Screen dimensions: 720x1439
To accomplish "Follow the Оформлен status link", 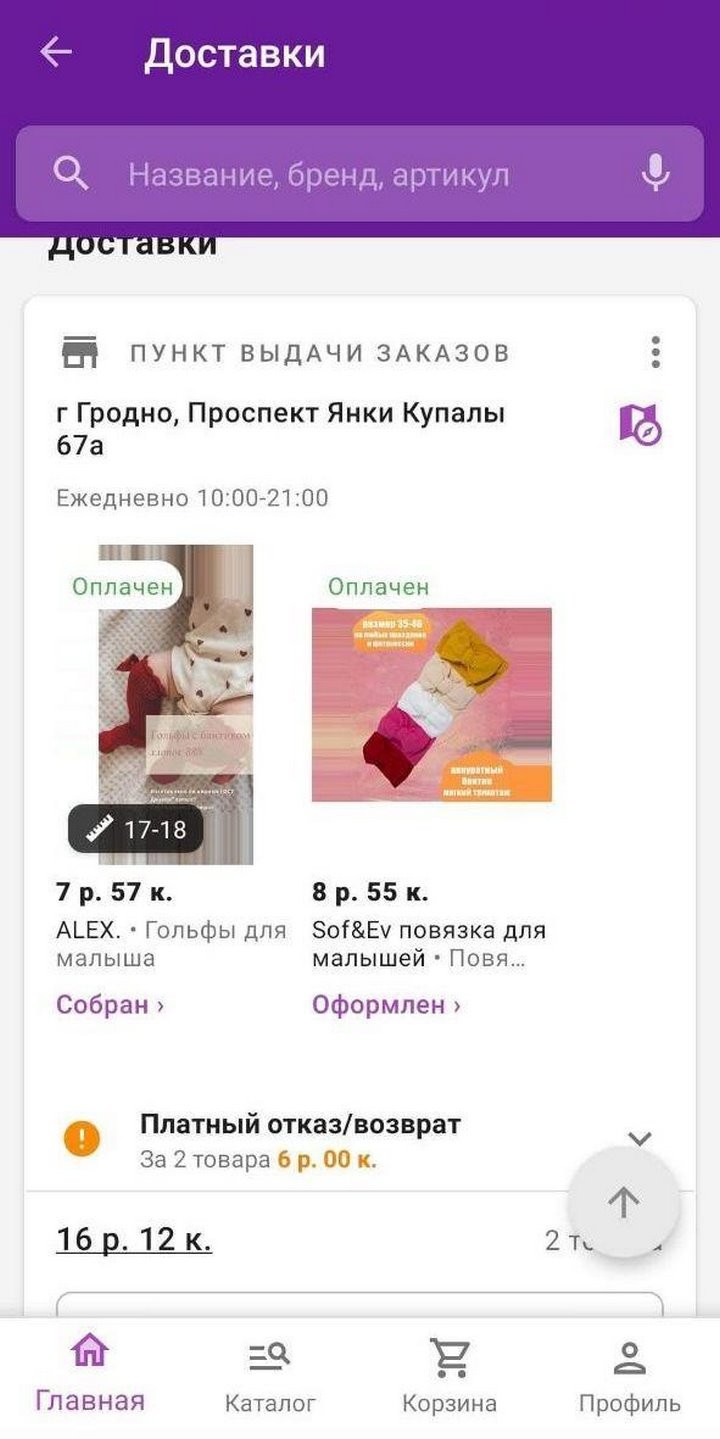I will click(379, 1004).
